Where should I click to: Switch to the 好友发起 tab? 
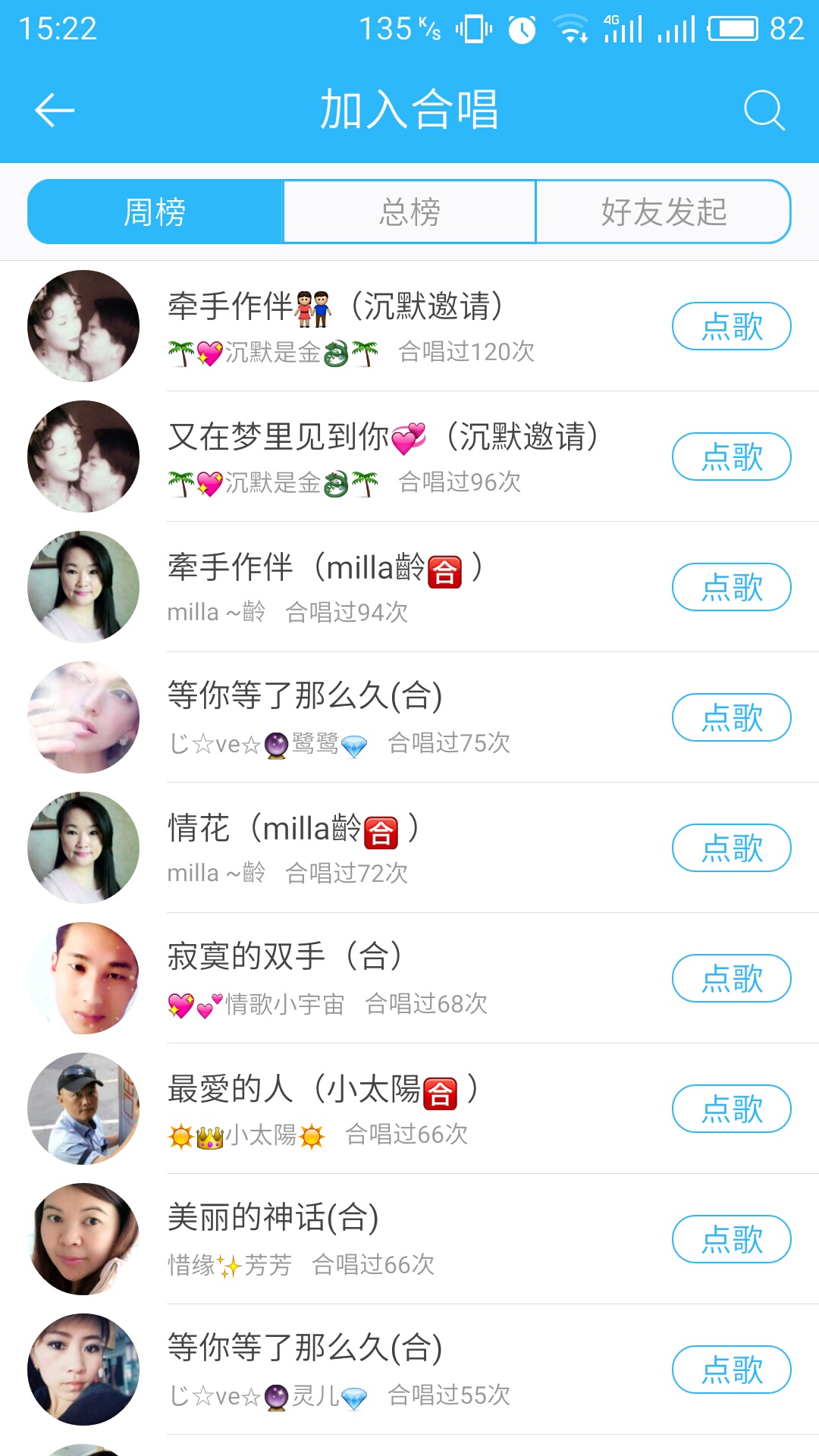664,211
